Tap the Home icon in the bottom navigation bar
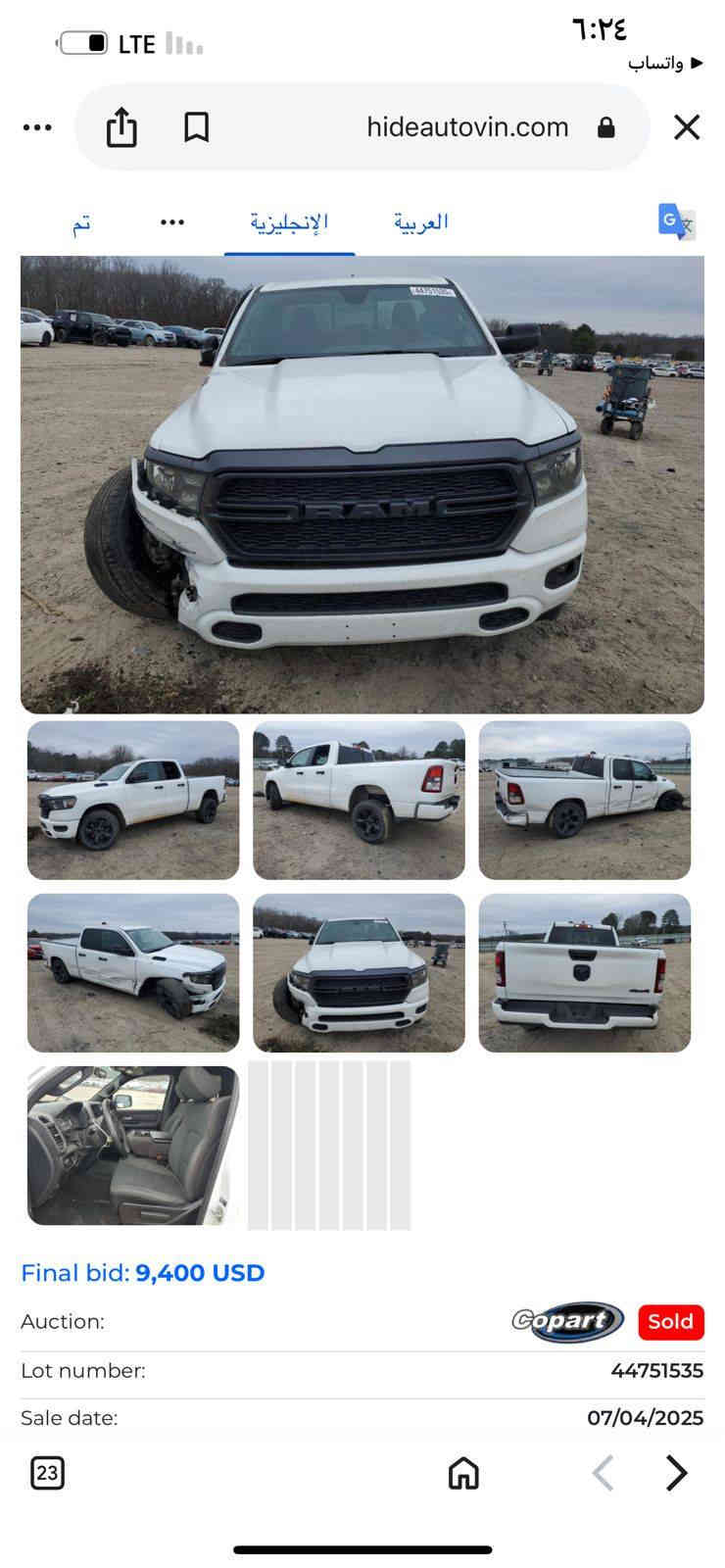725x1568 pixels. 461,1473
